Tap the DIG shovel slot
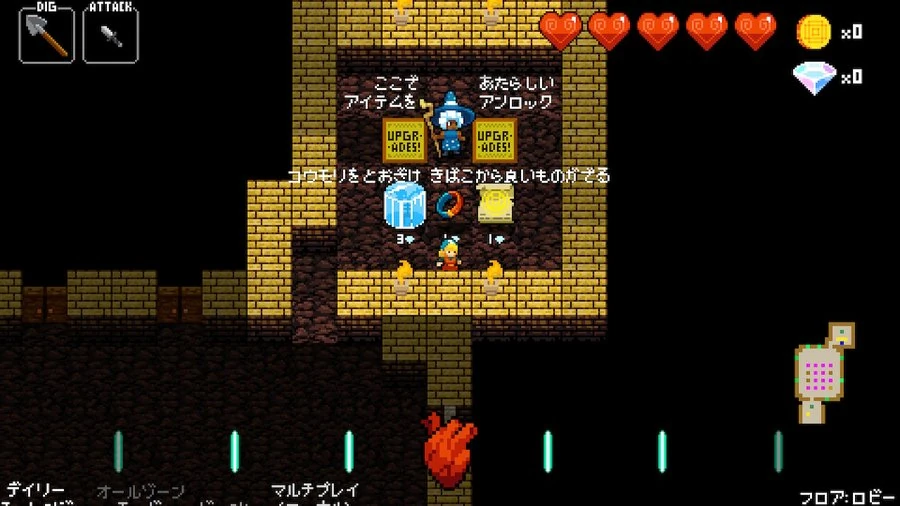This screenshot has width=900, height=506. [47, 36]
